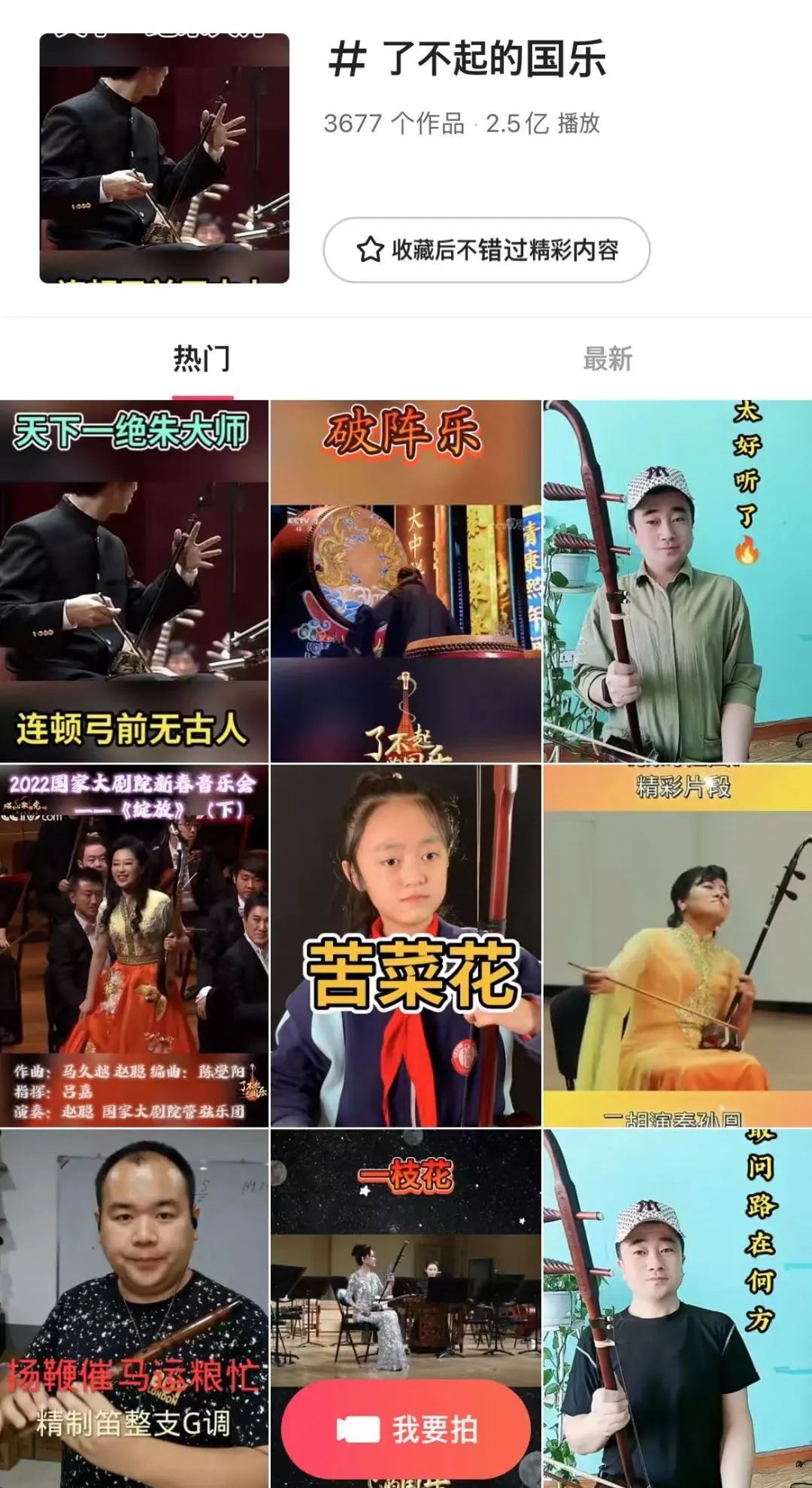Open the 了不起的国乐 topic cover image

(165, 158)
